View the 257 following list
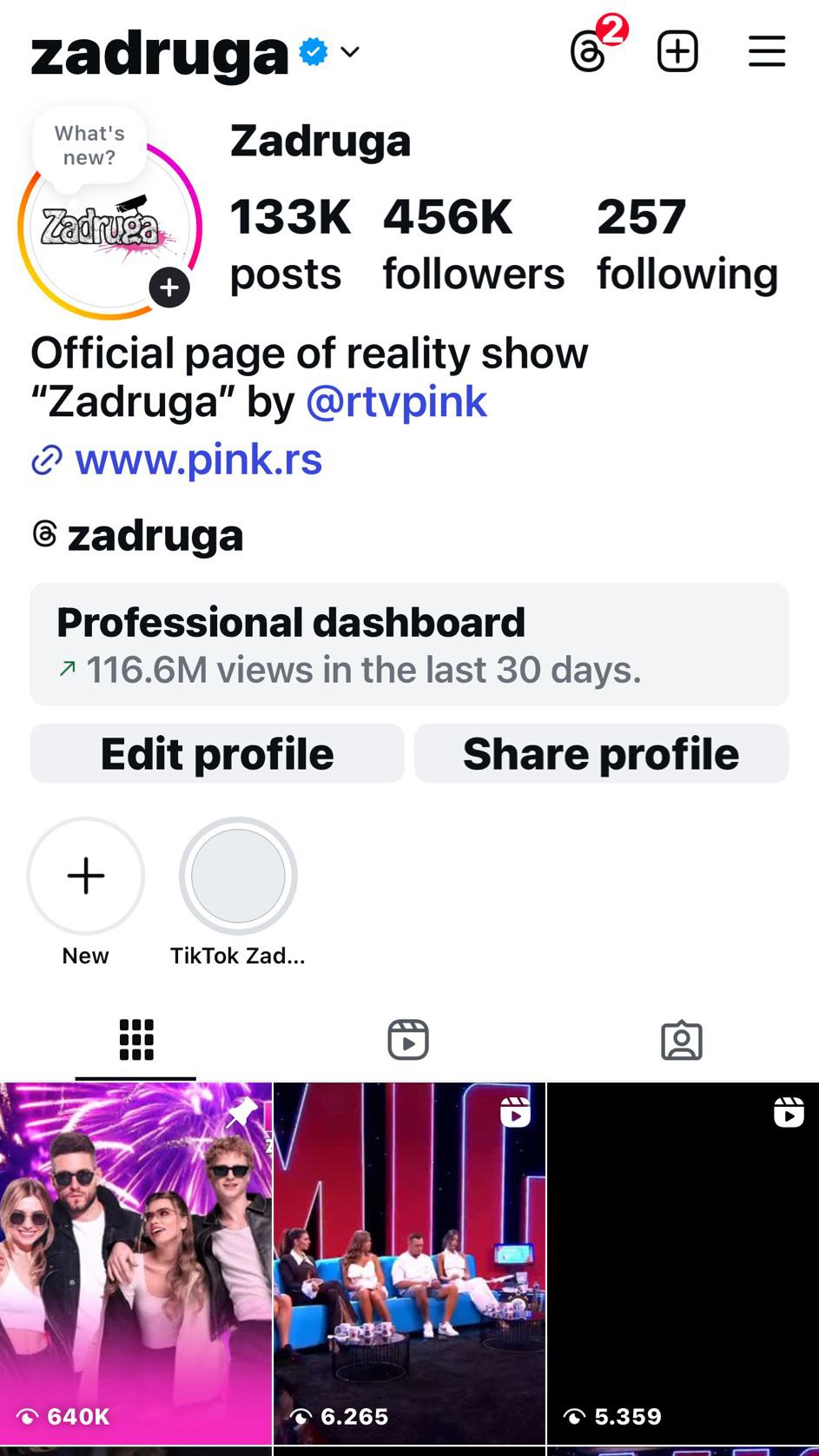 pos(686,244)
